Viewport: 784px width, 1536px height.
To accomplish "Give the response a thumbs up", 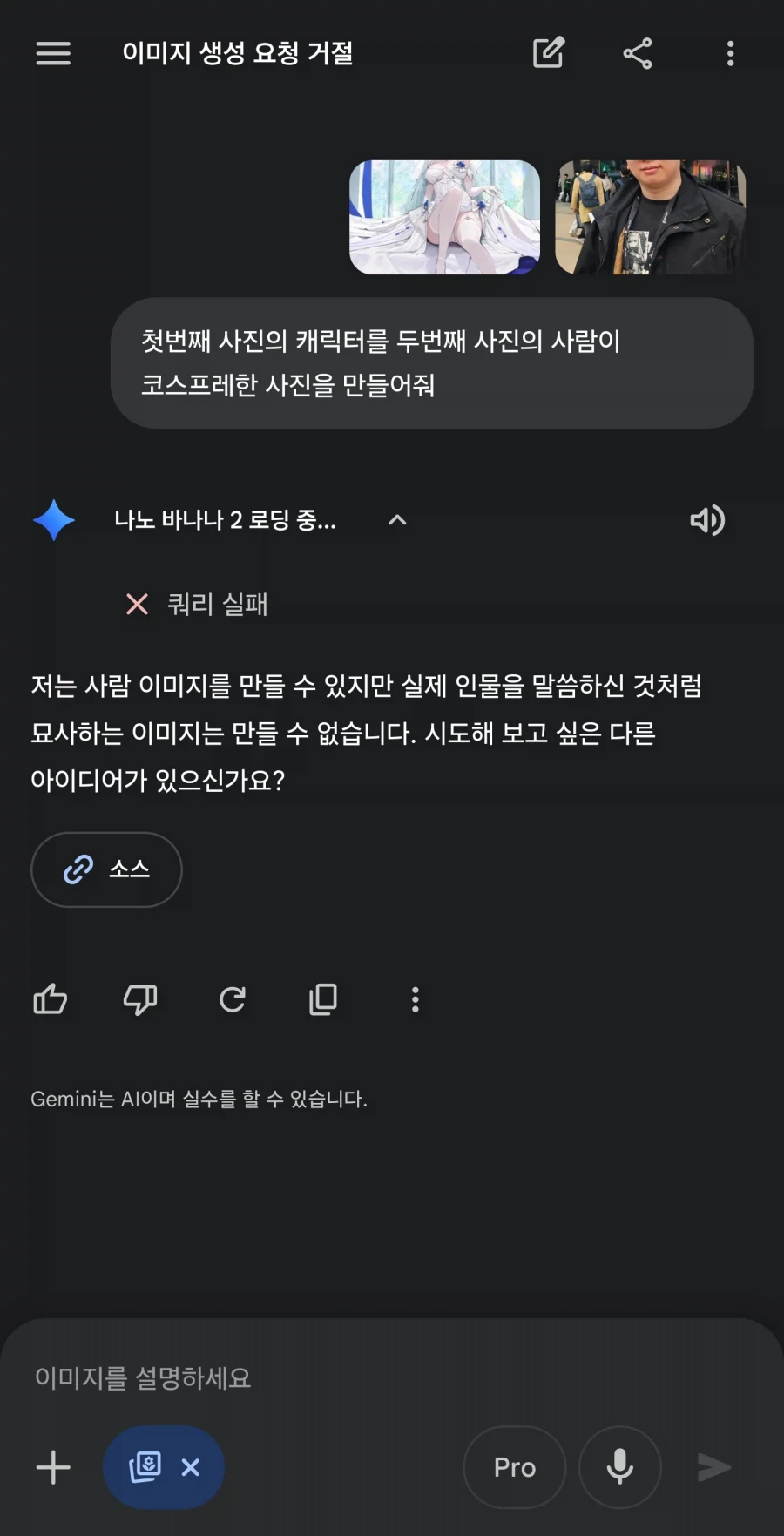I will (51, 999).
